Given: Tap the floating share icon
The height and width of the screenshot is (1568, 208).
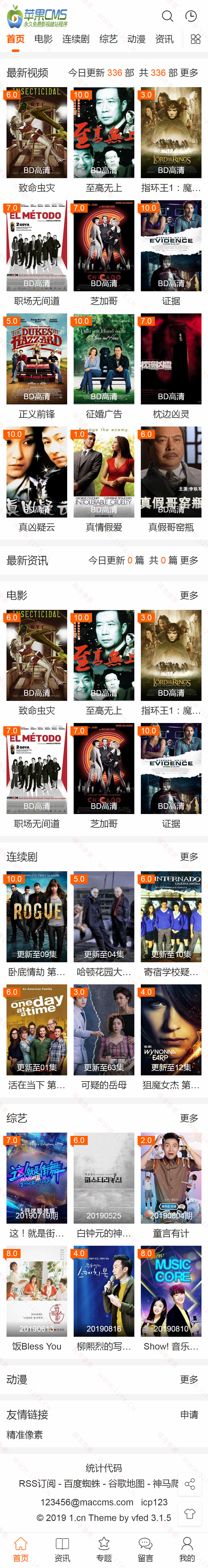Looking at the screenshot, I should tap(190, 1483).
